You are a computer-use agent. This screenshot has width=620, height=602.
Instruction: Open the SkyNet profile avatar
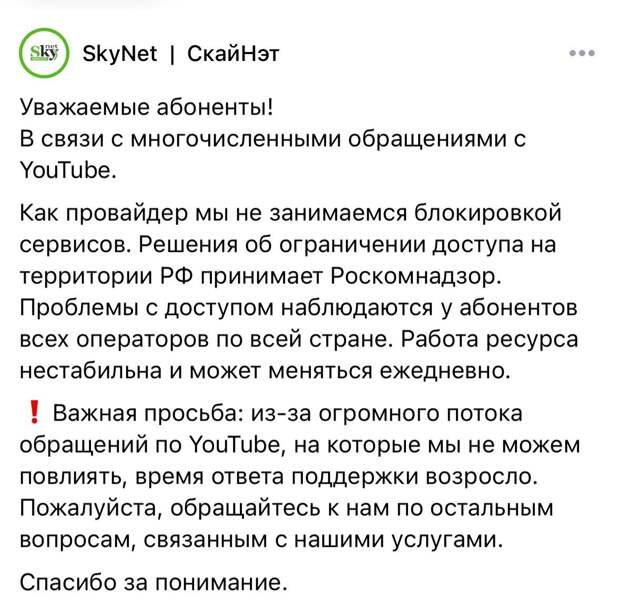[44, 54]
